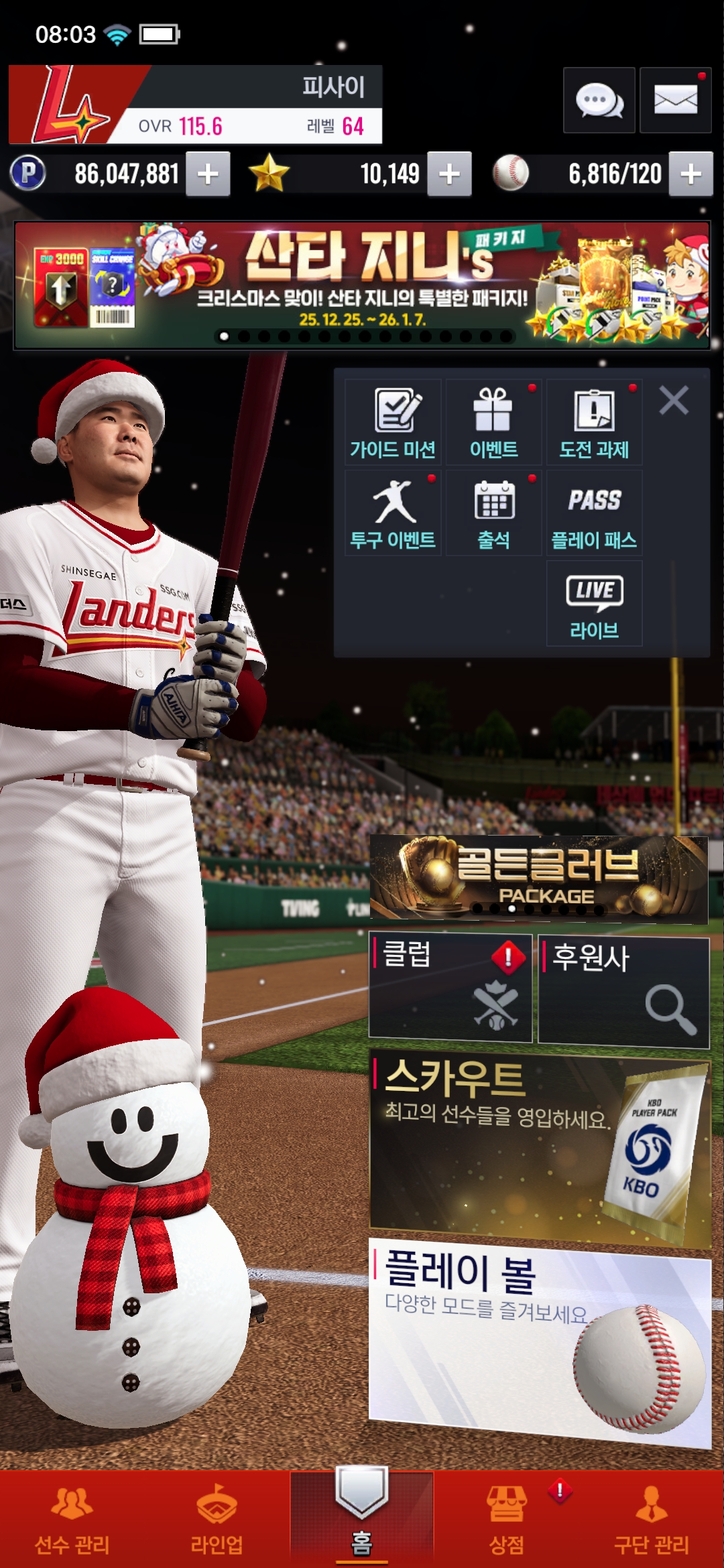Add more points with the P plus button
Viewport: 724px width, 1568px height.
(208, 174)
